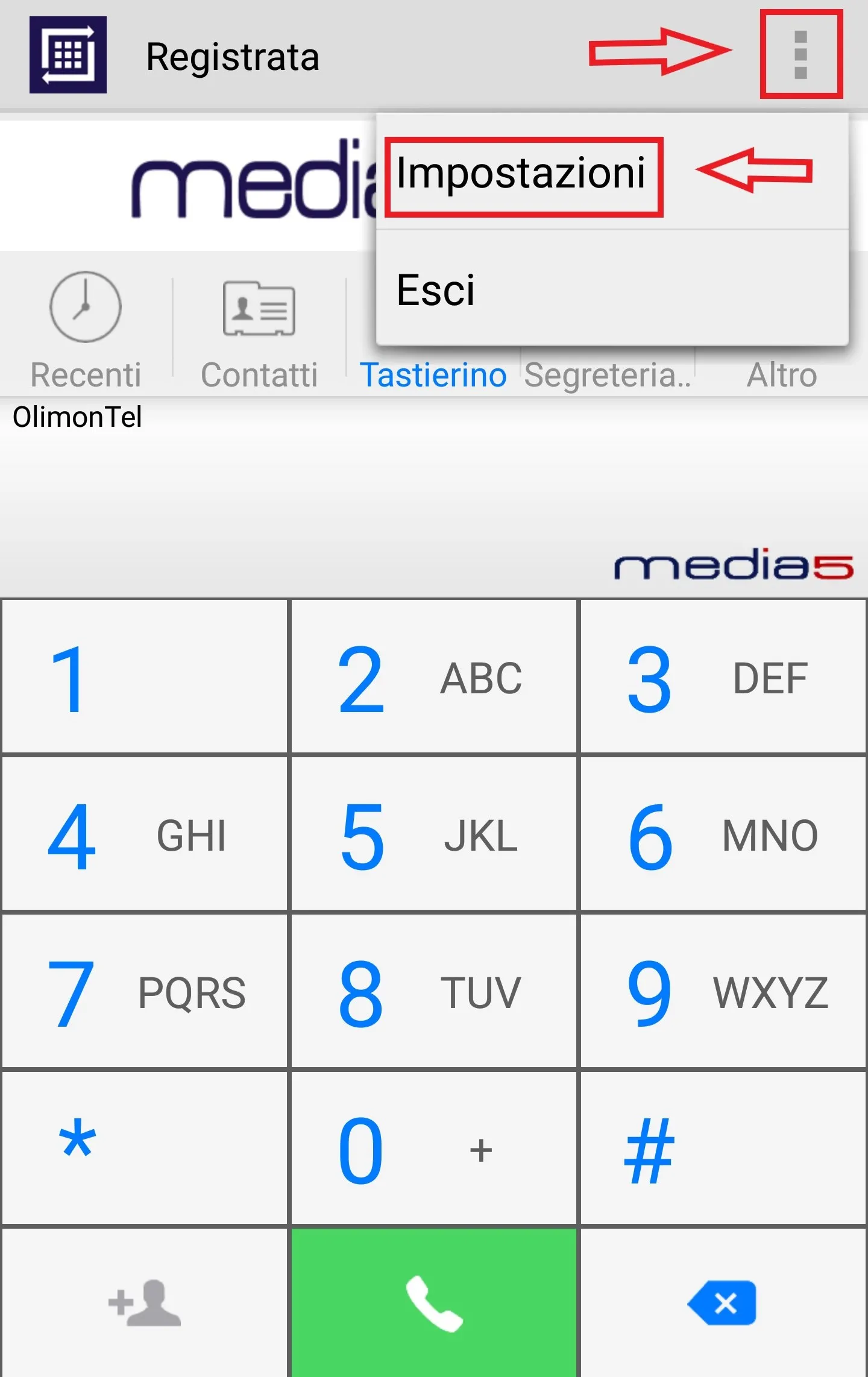Tap the three-dot overflow menu icon

[x=800, y=54]
